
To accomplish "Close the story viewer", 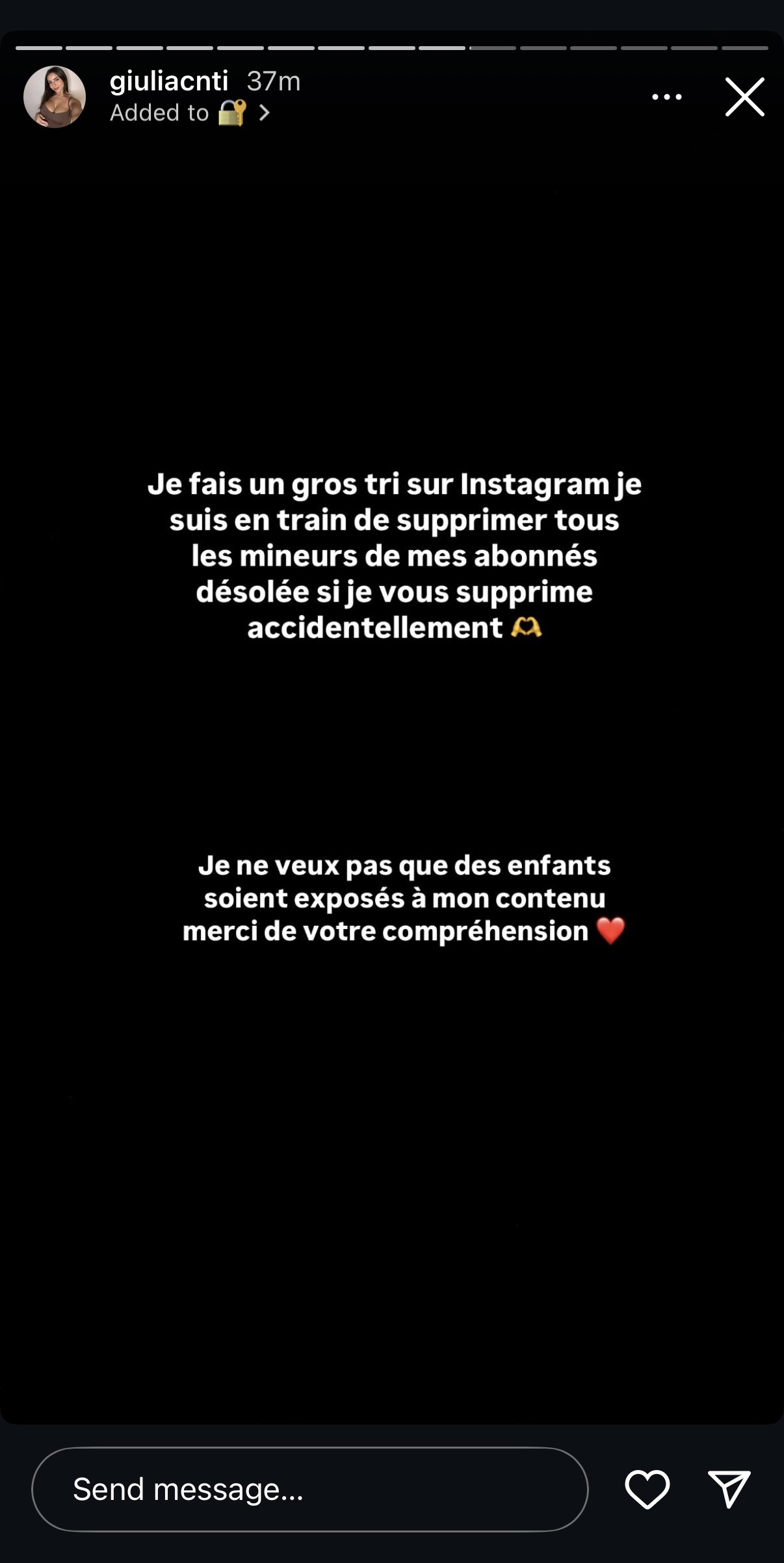I will pyautogui.click(x=744, y=98).
